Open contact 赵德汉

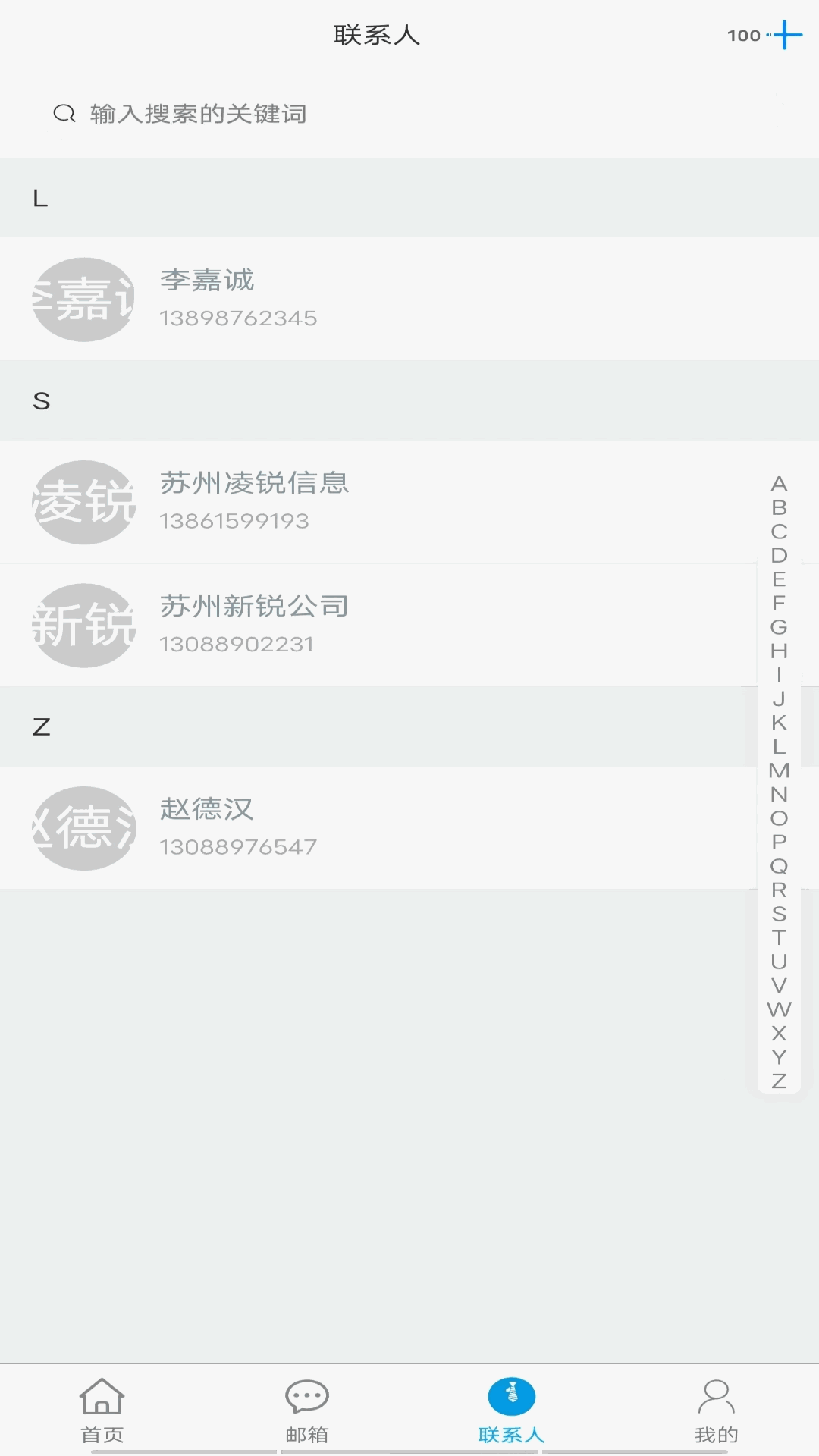(379, 827)
